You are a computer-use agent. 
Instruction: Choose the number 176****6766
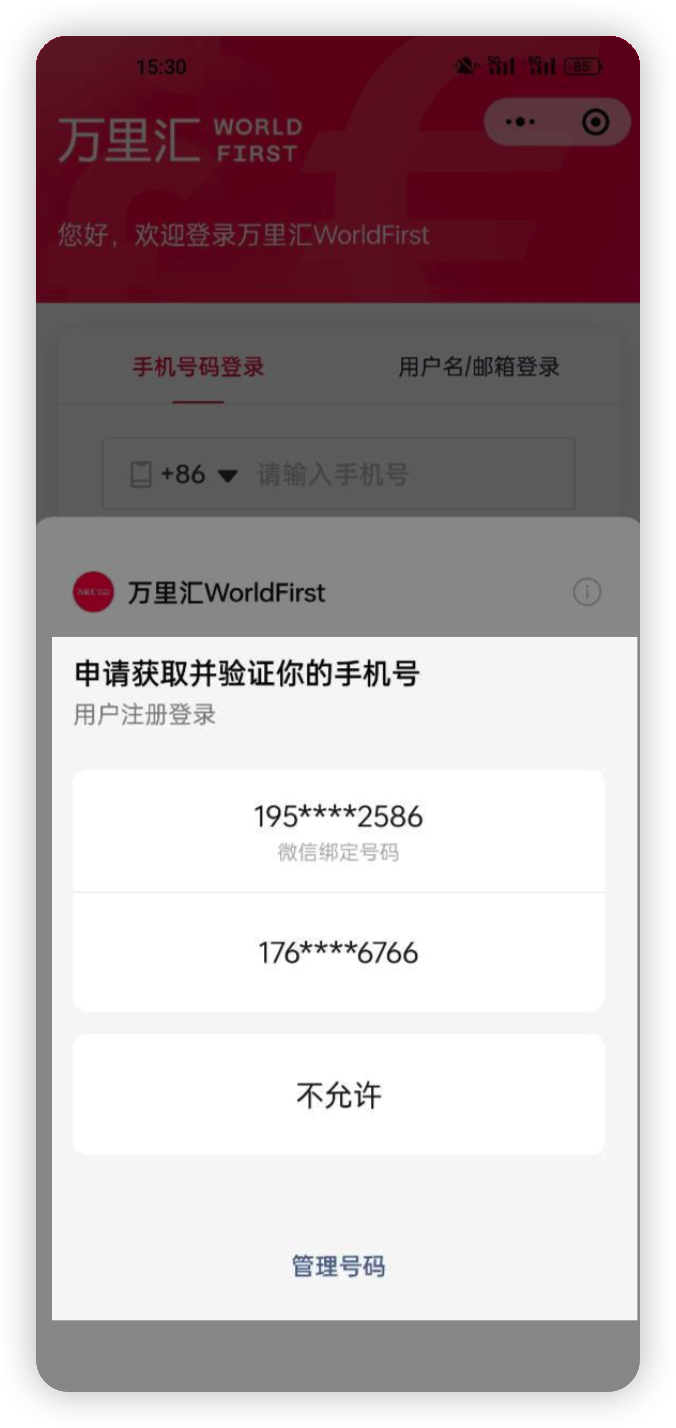[338, 952]
